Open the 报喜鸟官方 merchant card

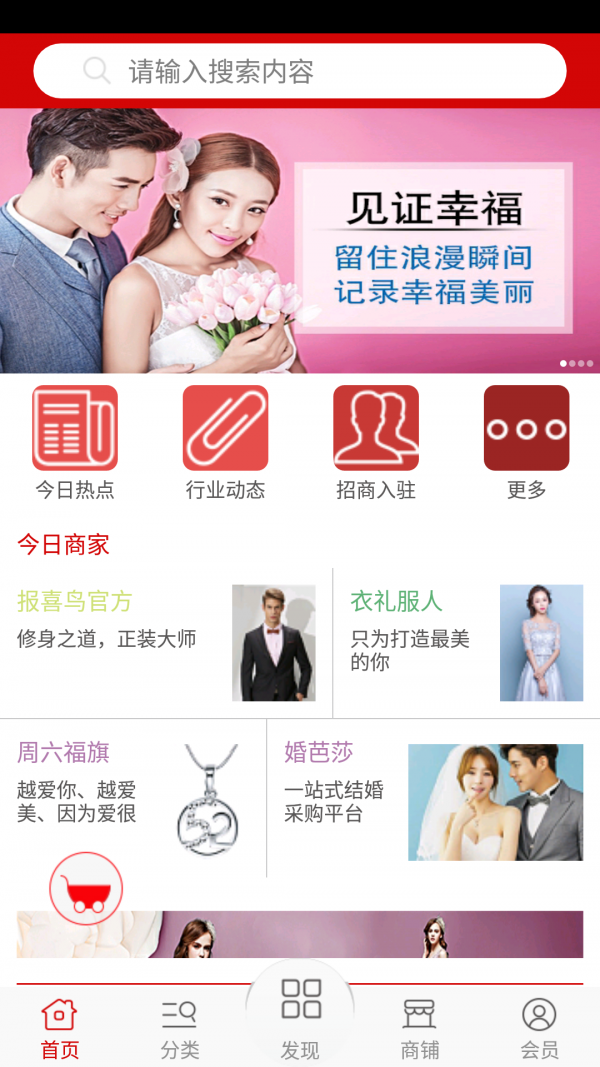click(x=166, y=642)
